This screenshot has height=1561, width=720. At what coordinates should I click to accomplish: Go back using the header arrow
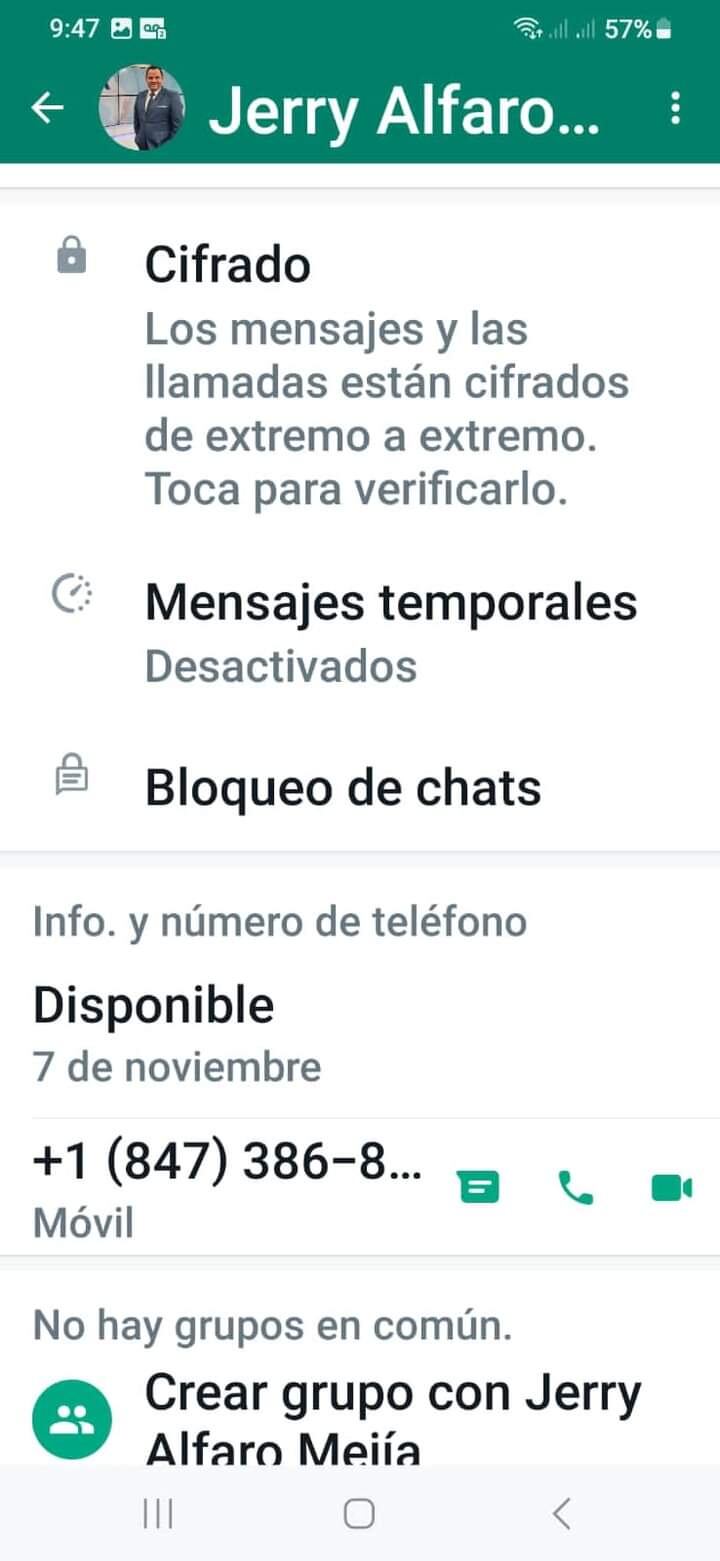[x=47, y=108]
